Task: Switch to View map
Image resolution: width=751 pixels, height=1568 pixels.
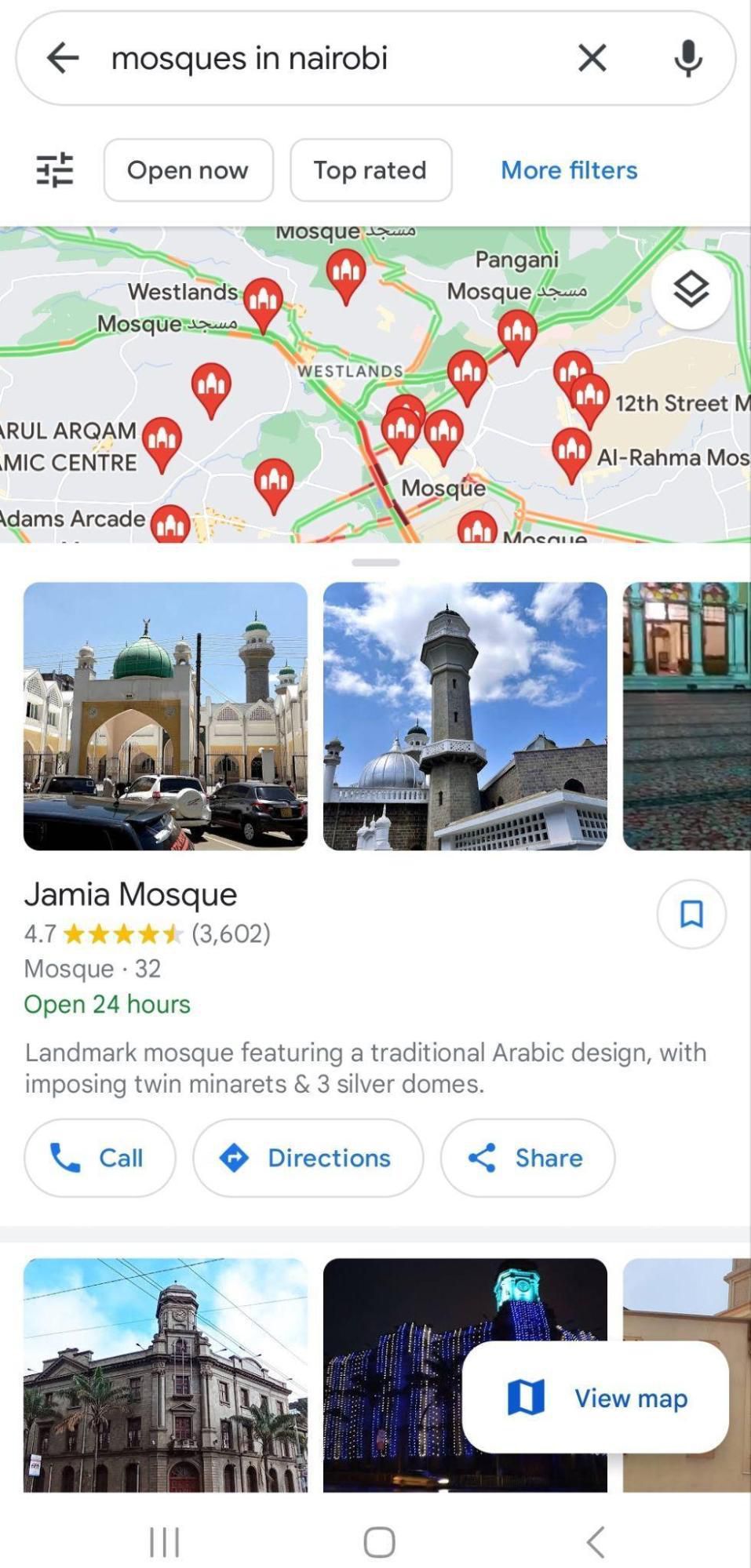Action: tap(596, 1397)
